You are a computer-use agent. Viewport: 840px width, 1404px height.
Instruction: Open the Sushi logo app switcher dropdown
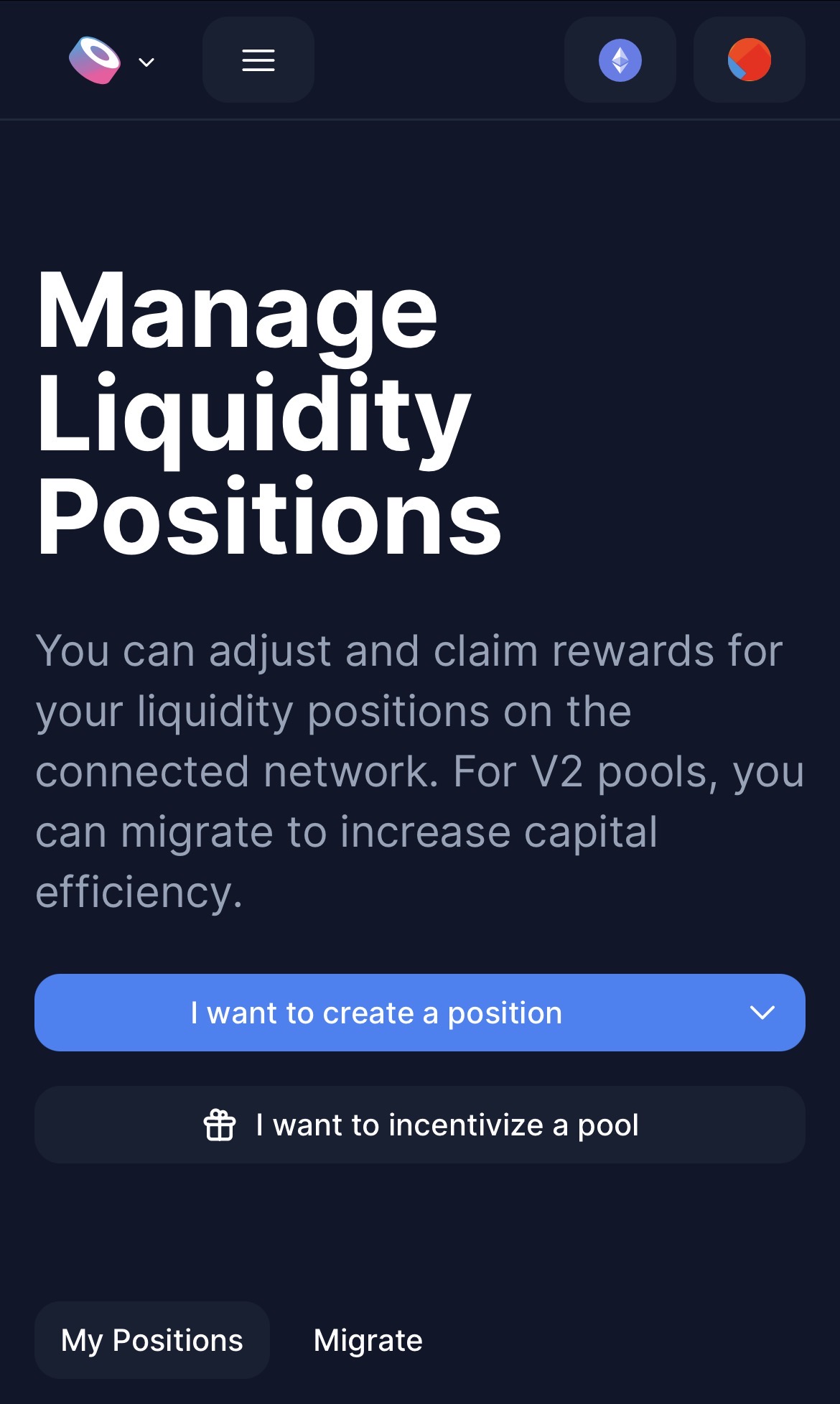[111, 61]
